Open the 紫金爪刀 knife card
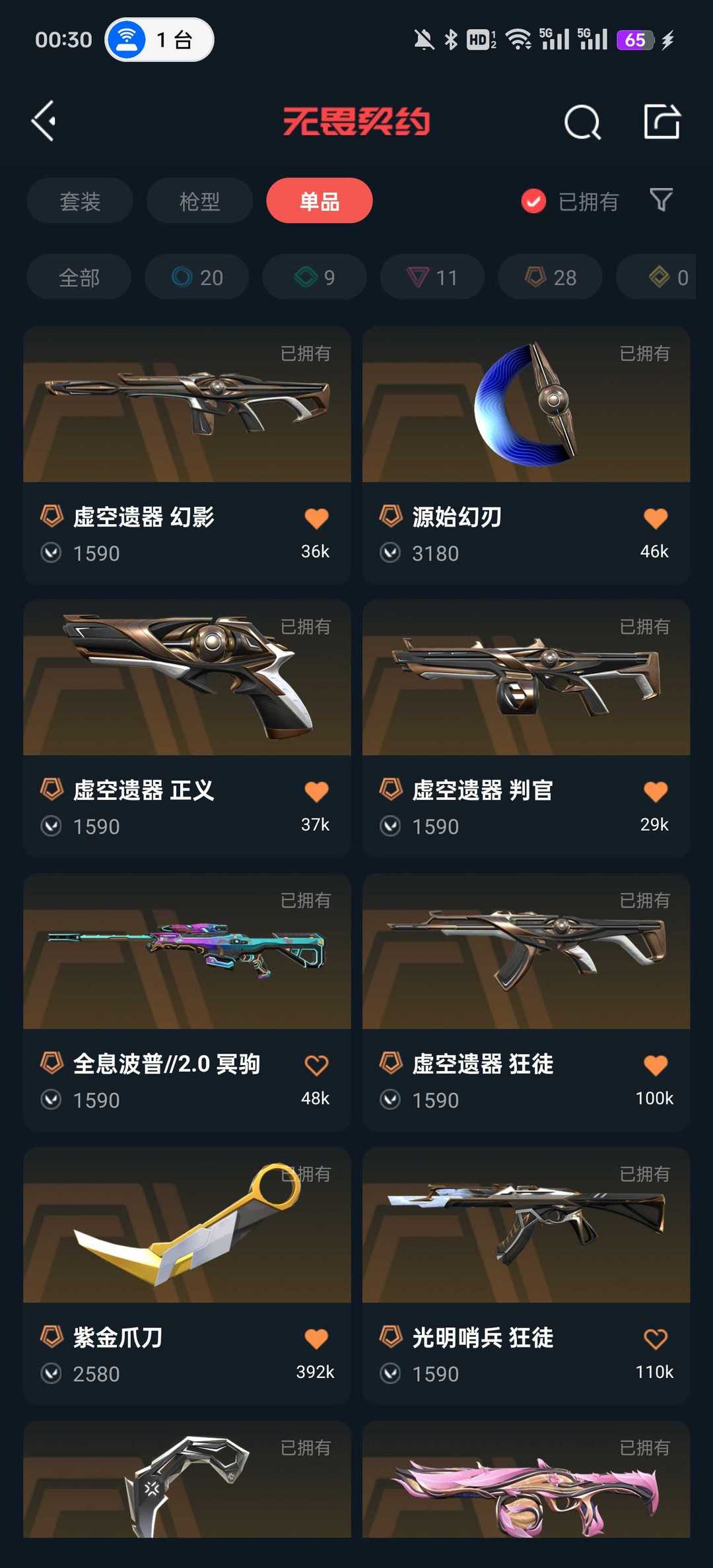 pos(187,1226)
